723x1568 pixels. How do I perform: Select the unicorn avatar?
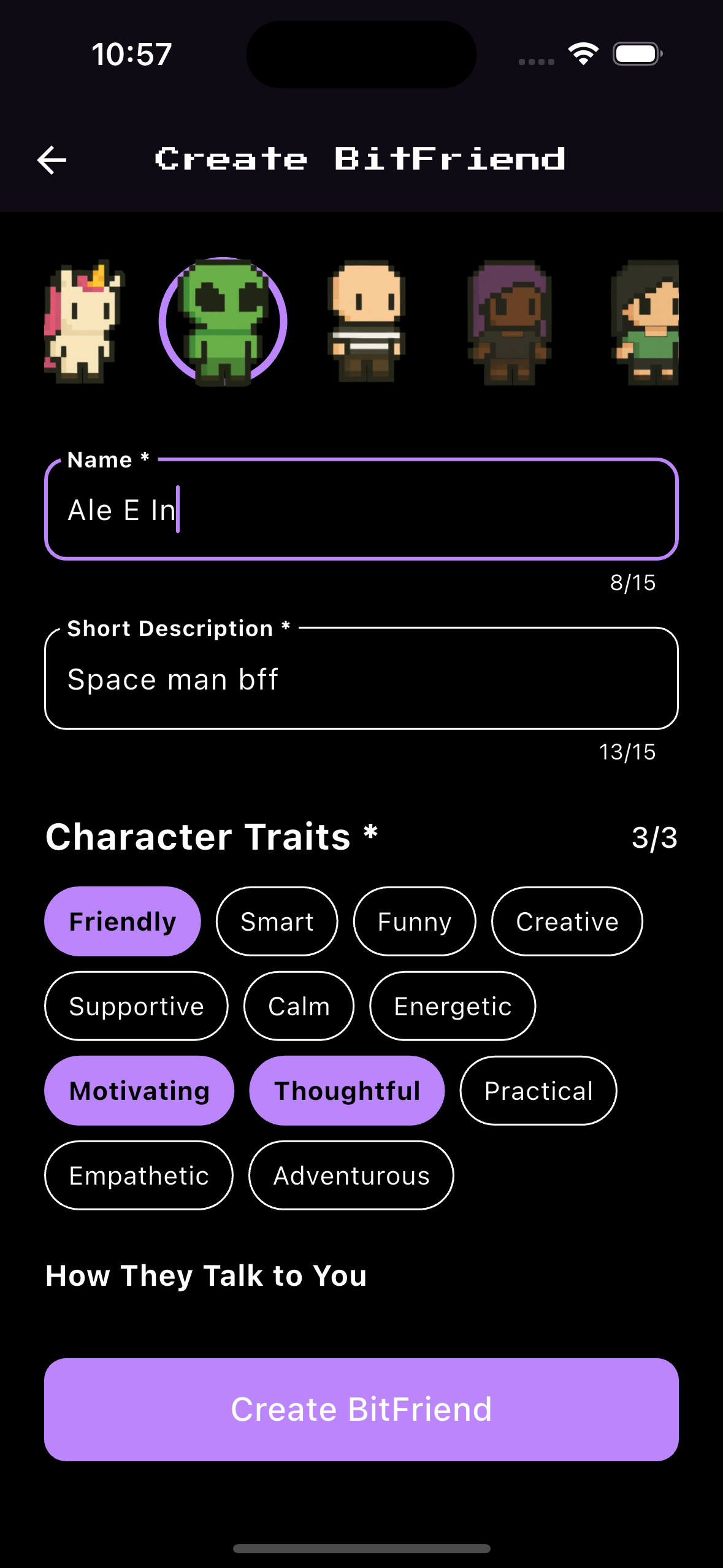84,323
